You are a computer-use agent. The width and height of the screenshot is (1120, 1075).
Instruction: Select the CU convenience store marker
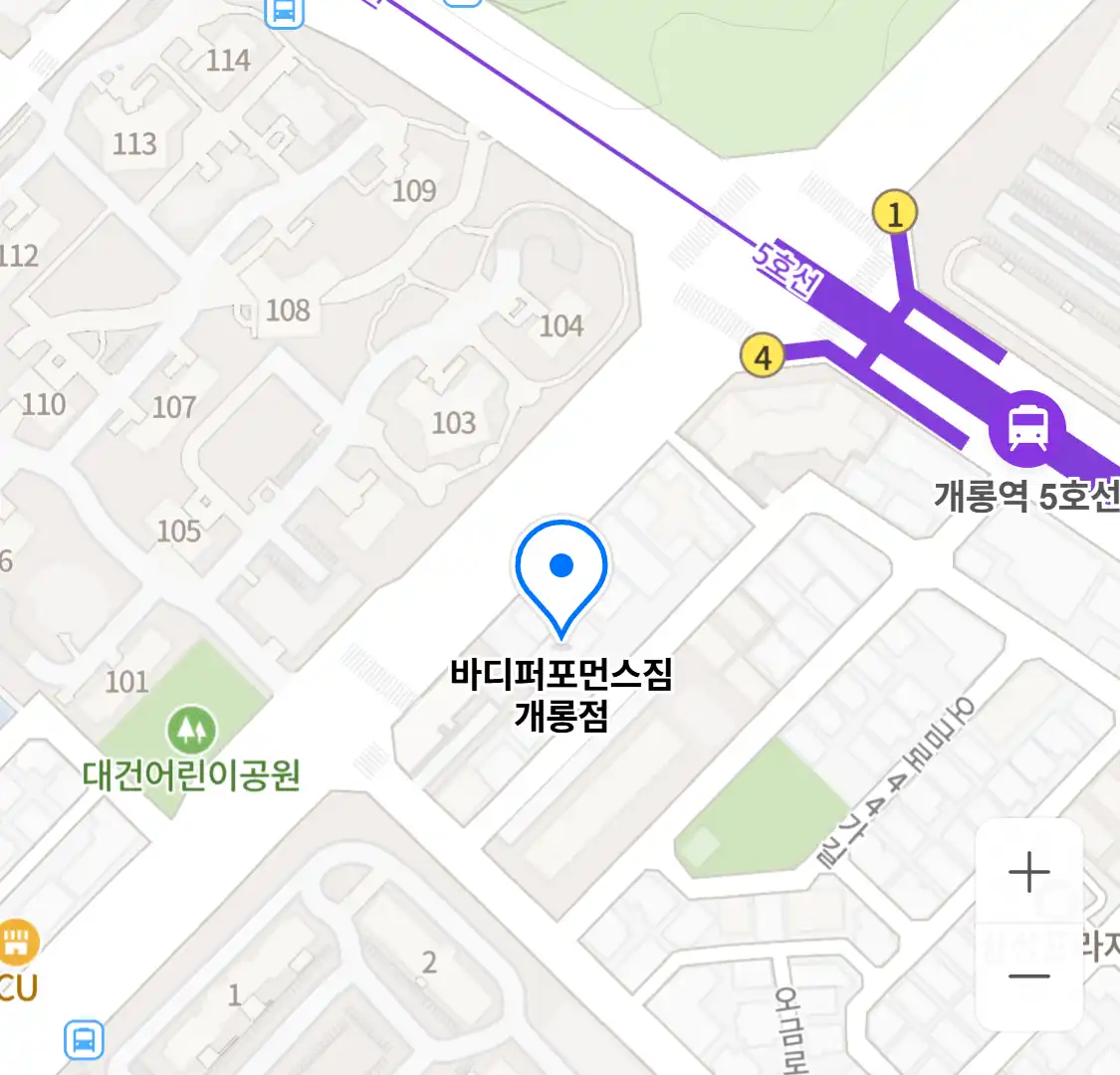[x=17, y=943]
